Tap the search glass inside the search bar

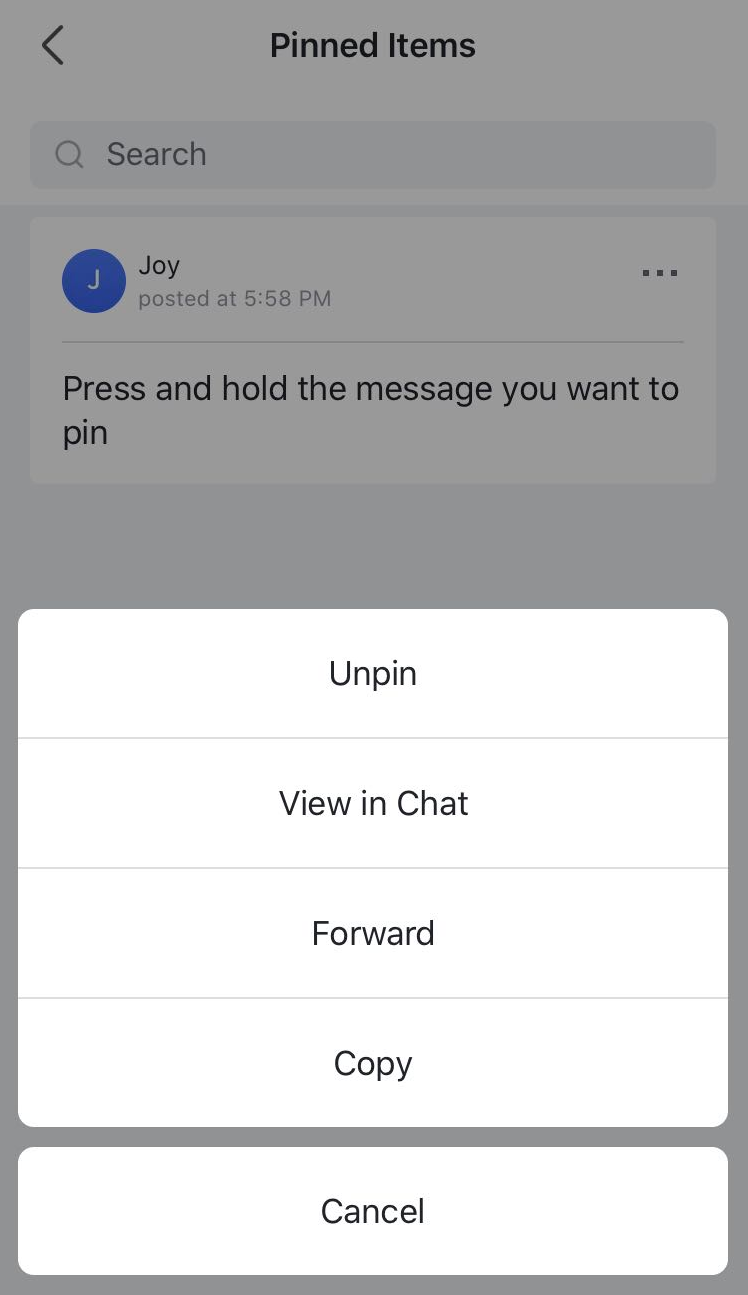pyautogui.click(x=68, y=154)
